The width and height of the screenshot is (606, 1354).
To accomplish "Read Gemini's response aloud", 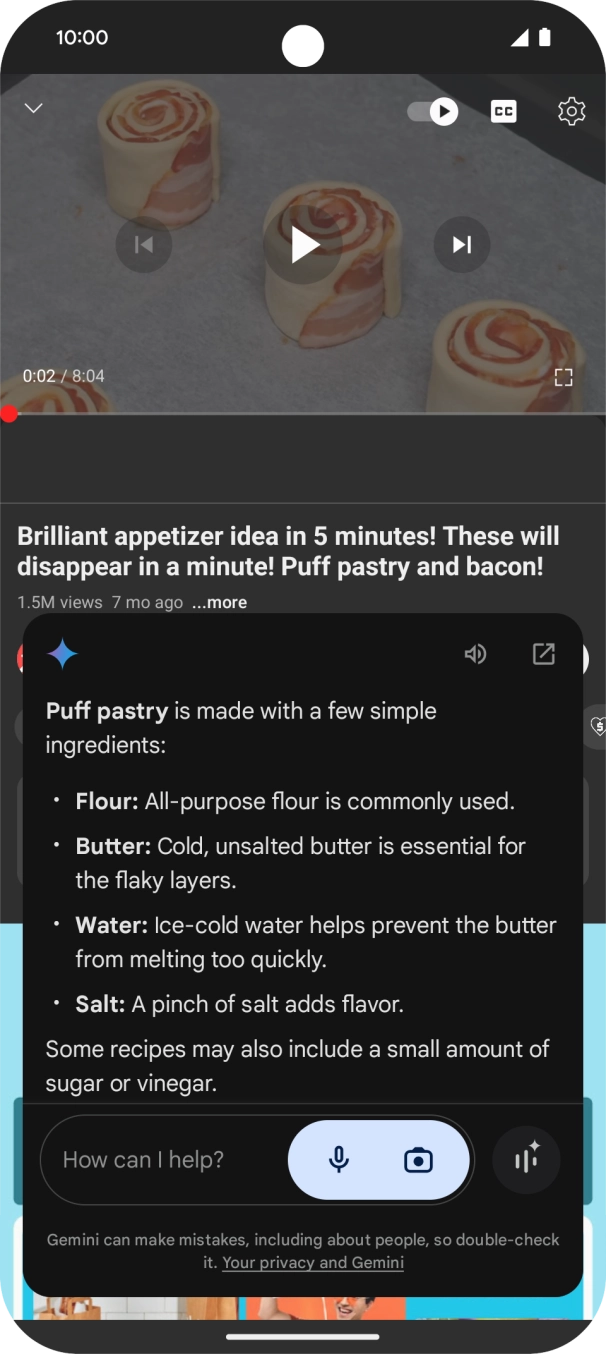I will pyautogui.click(x=475, y=654).
